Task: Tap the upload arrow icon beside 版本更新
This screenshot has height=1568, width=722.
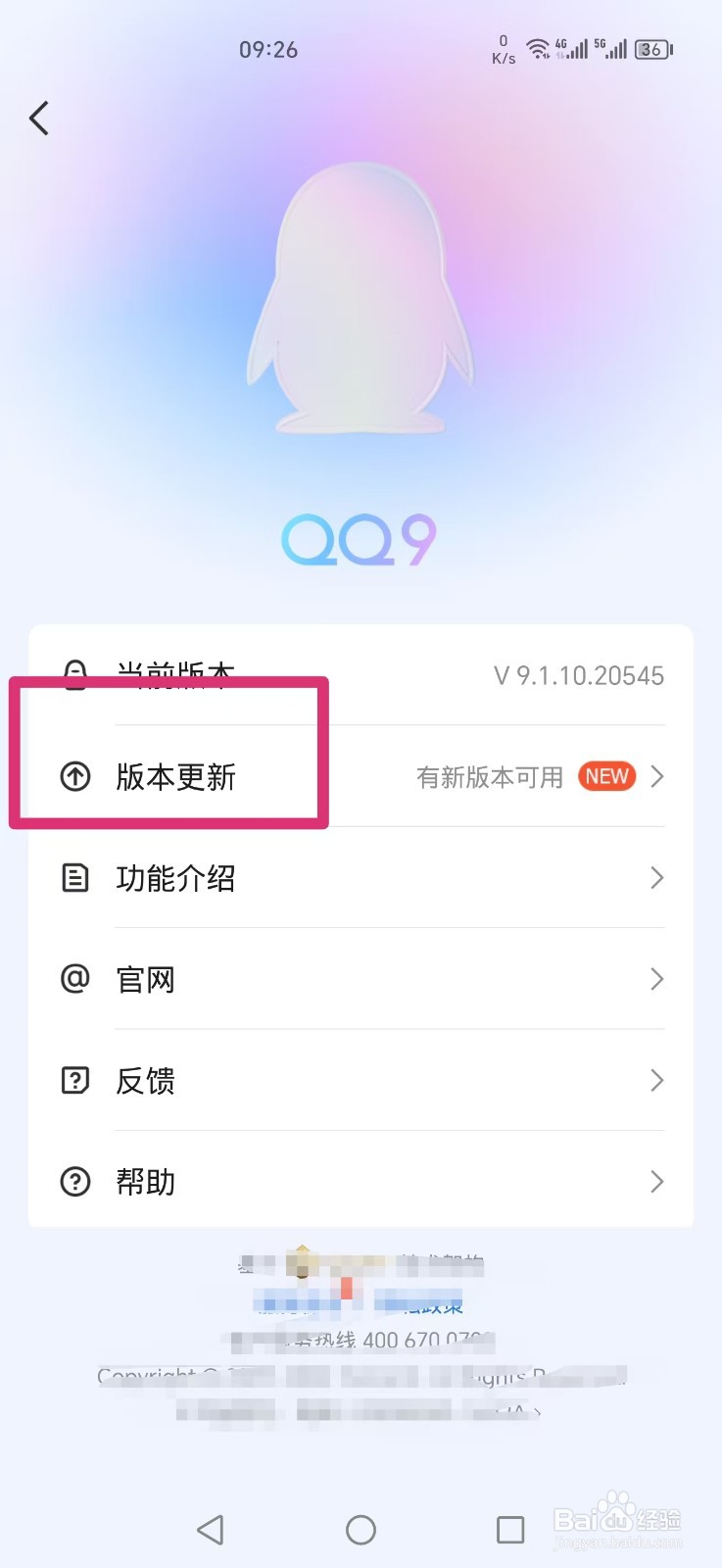Action: tap(74, 777)
